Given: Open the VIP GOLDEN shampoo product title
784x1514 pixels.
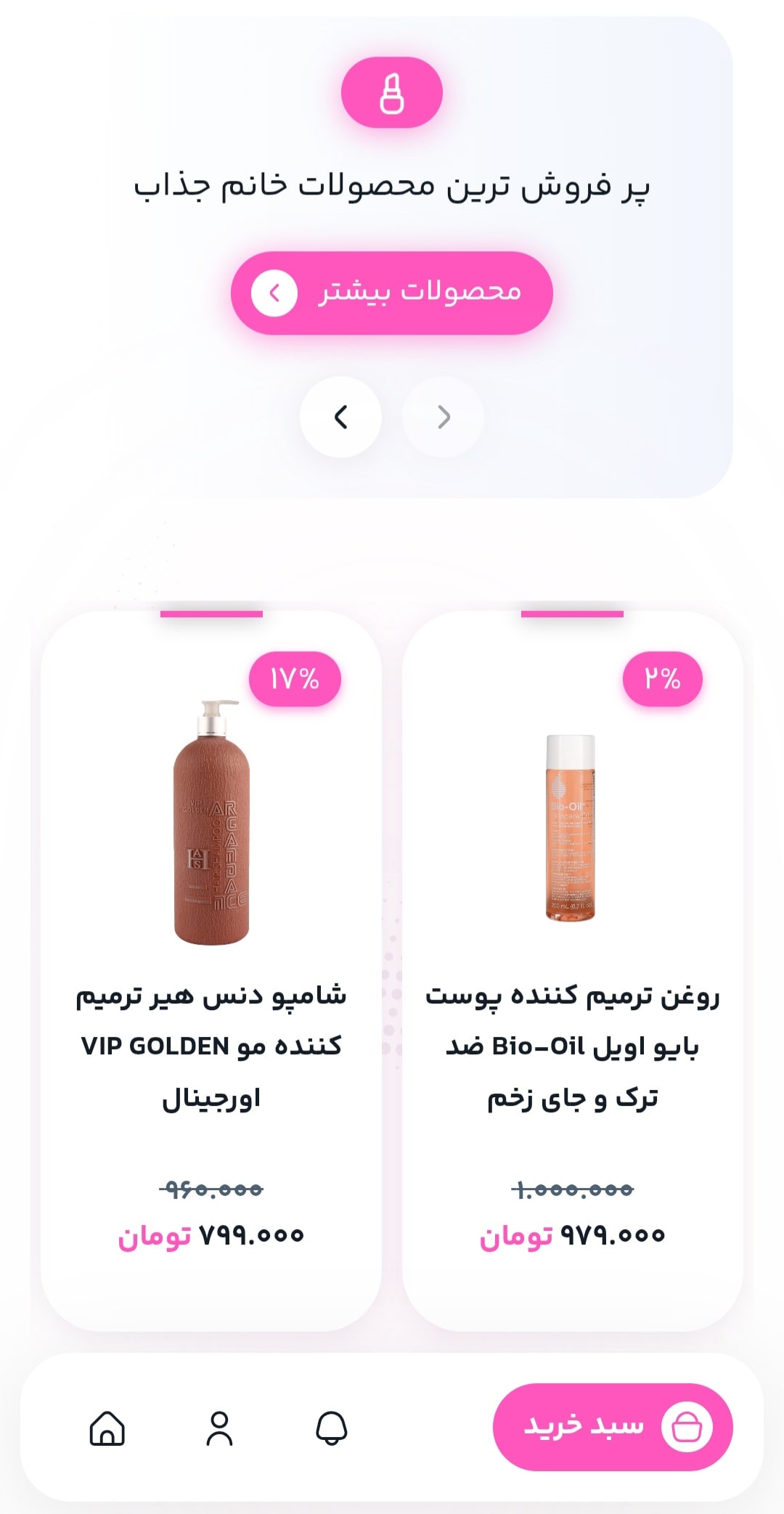Looking at the screenshot, I should (213, 1044).
